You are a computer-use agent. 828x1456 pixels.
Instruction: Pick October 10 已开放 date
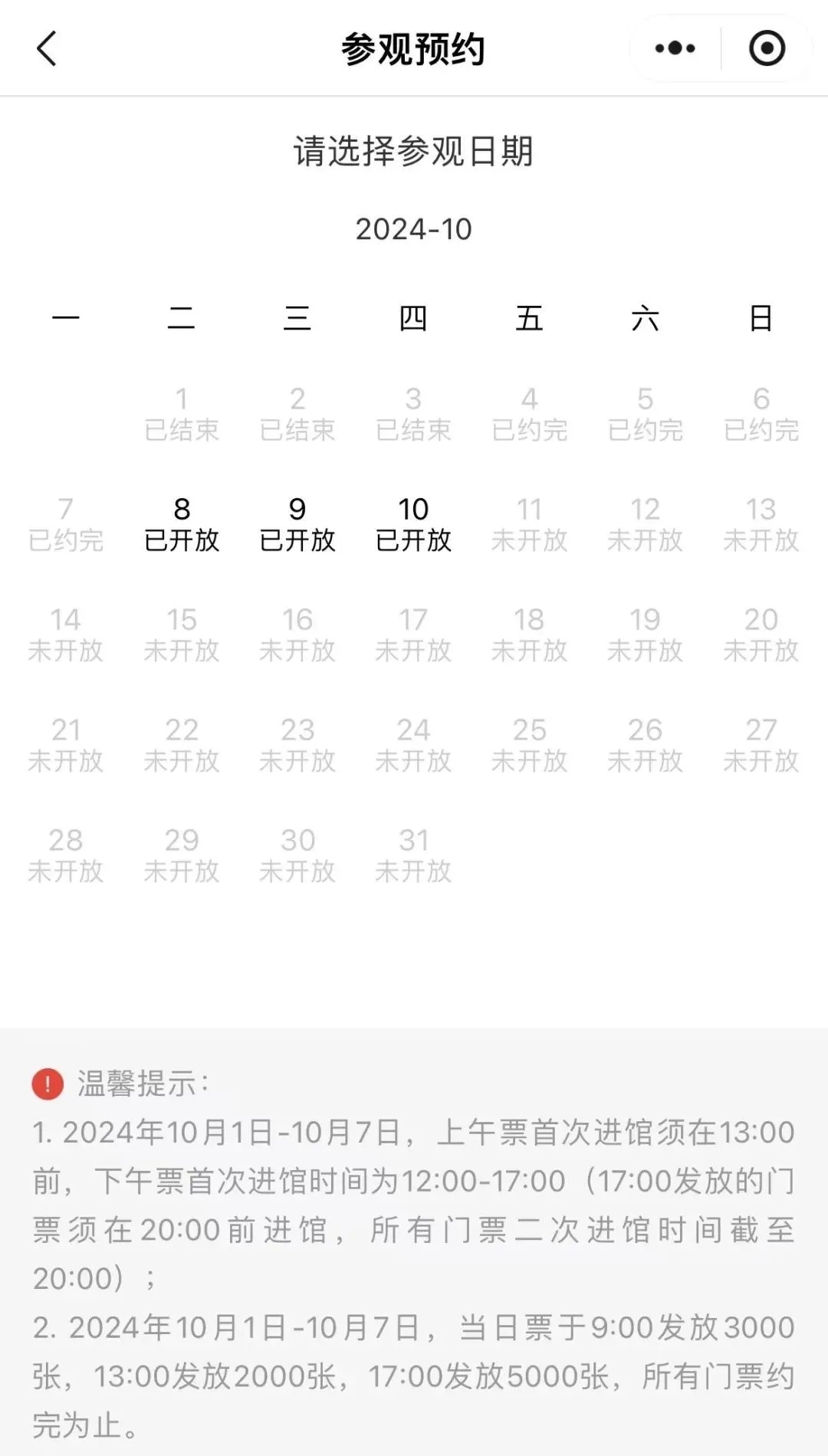[413, 524]
